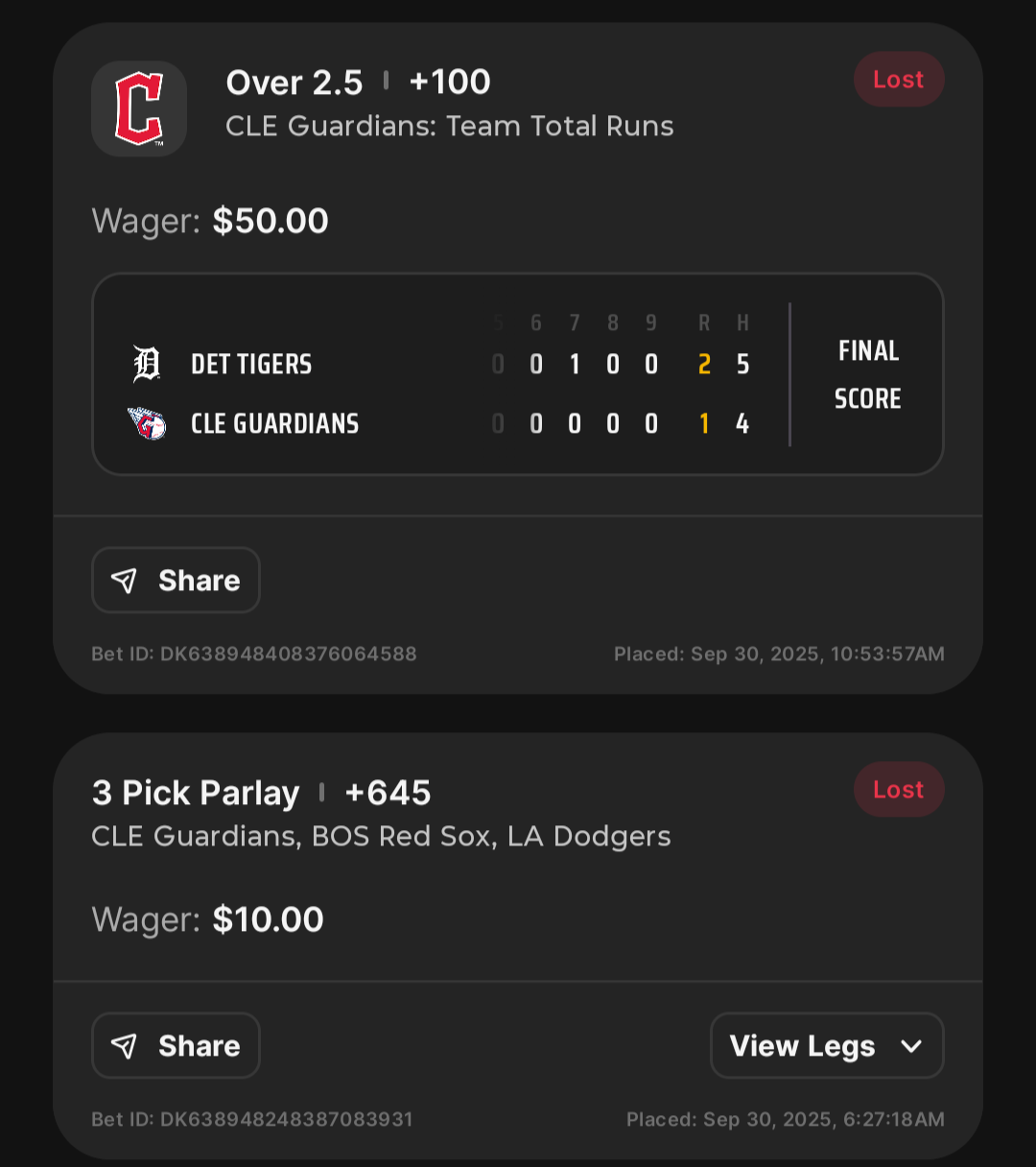Expand View Legs for the parlay

point(826,1045)
